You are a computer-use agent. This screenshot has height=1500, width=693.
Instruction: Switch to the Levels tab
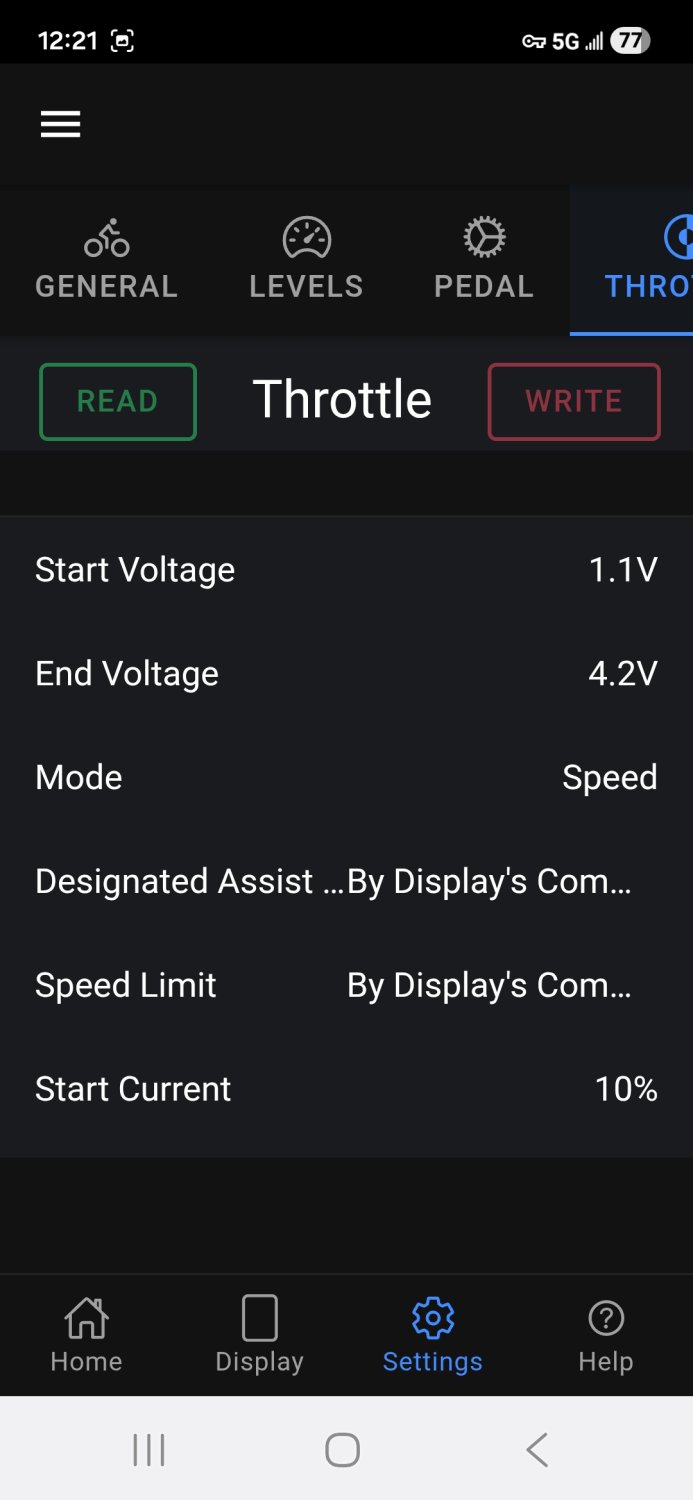pyautogui.click(x=306, y=260)
